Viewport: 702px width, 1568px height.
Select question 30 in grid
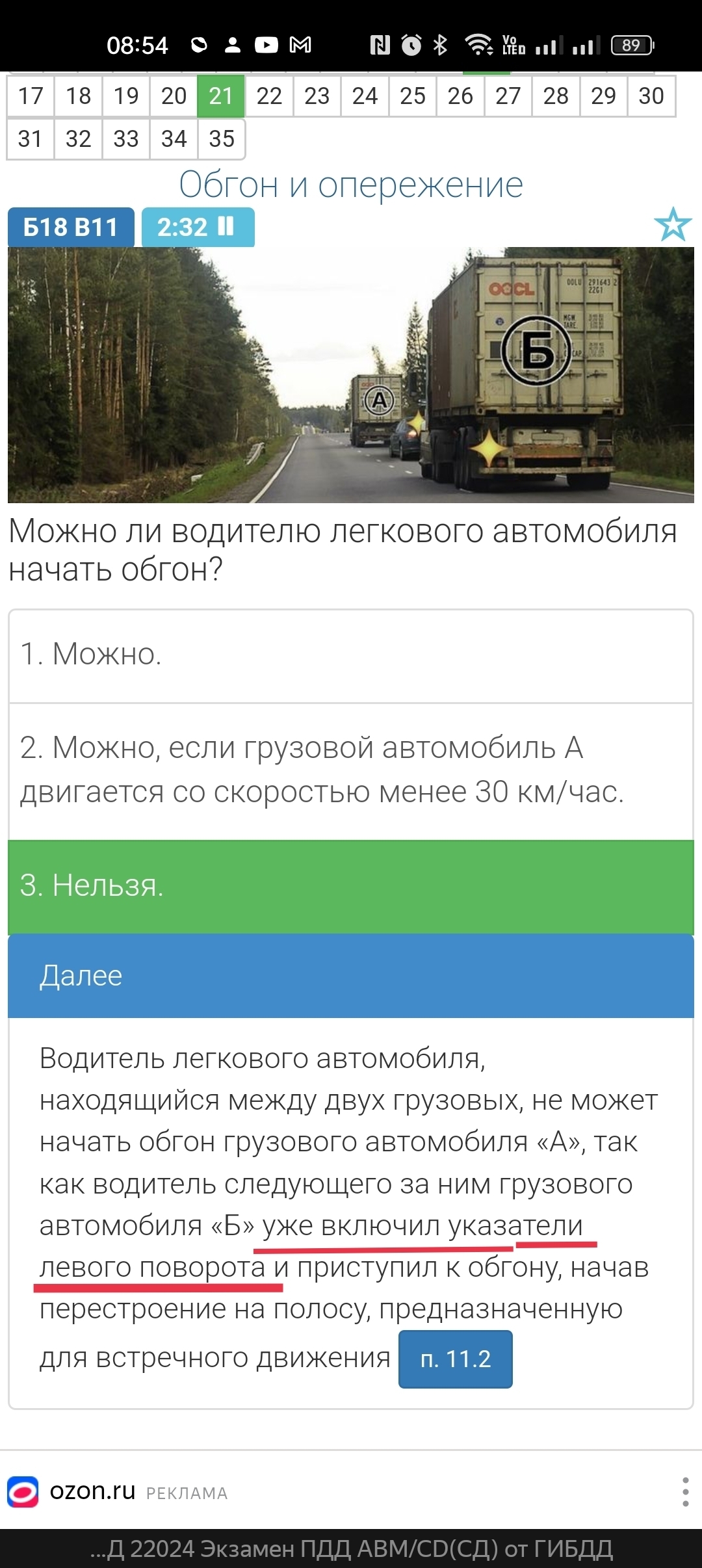click(x=651, y=96)
